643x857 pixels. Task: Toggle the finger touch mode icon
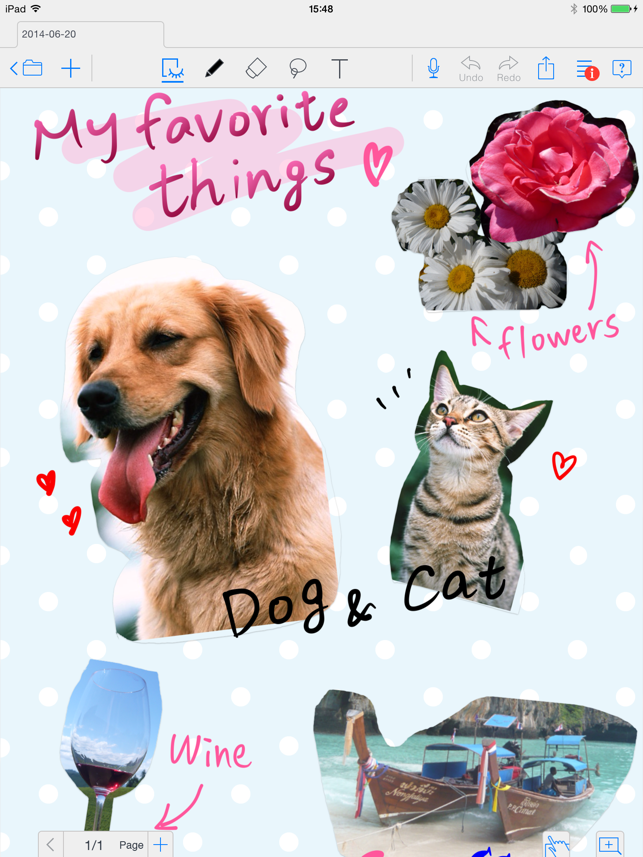coord(556,845)
